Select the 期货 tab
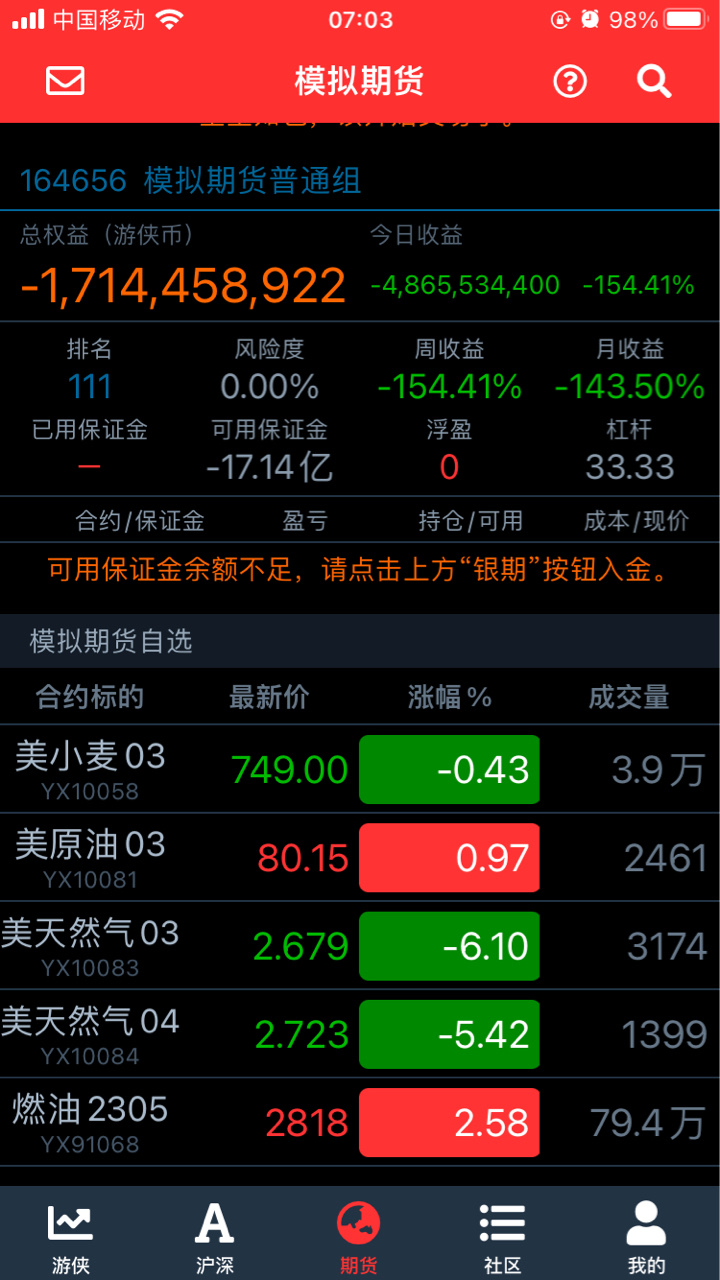This screenshot has width=720, height=1280. (359, 1237)
